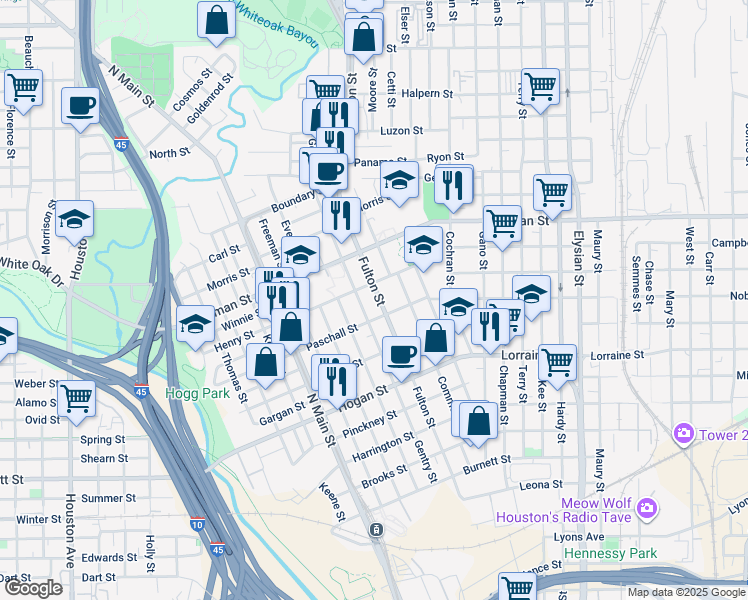
Task: Open the Meow Wolf Houston's Radio Tave pin
Action: tap(646, 509)
